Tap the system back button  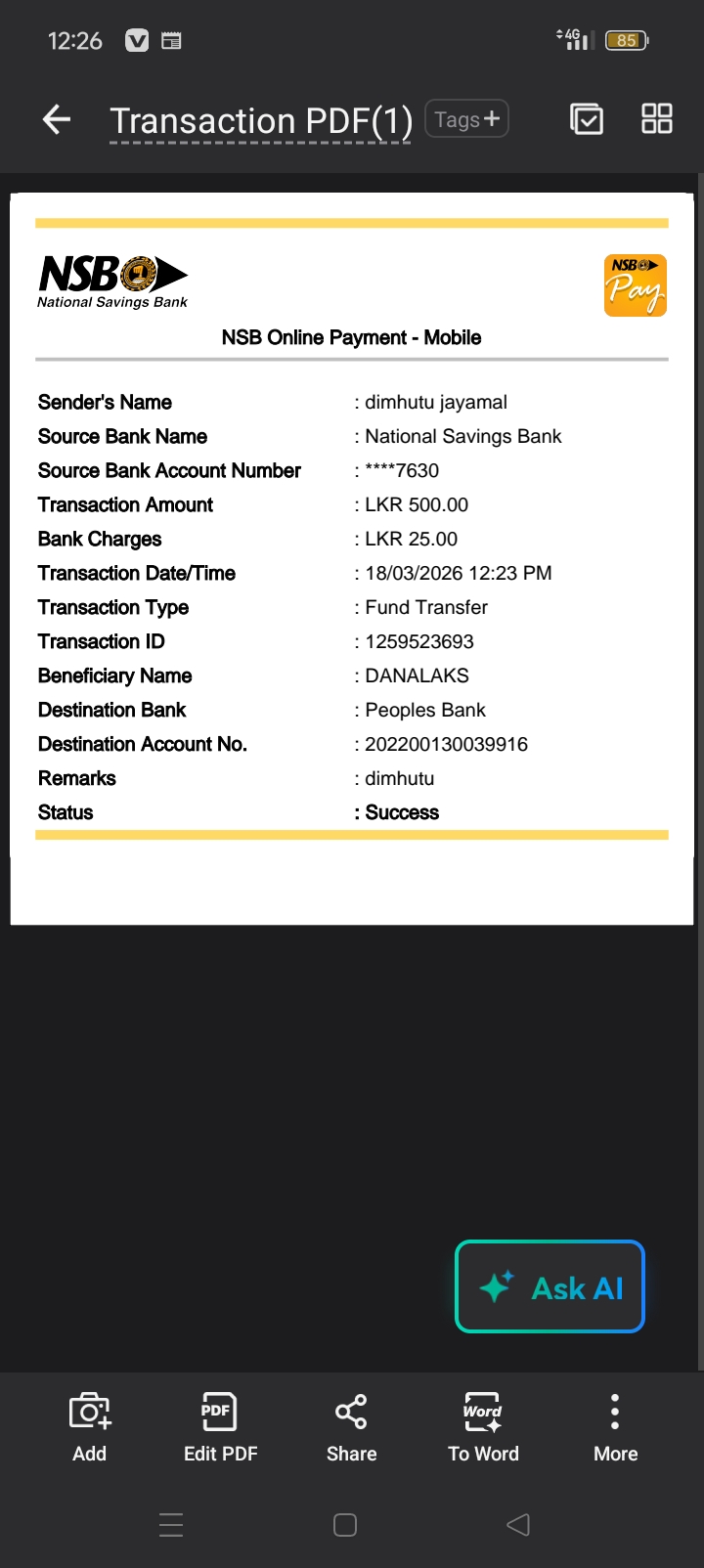pyautogui.click(x=518, y=1525)
